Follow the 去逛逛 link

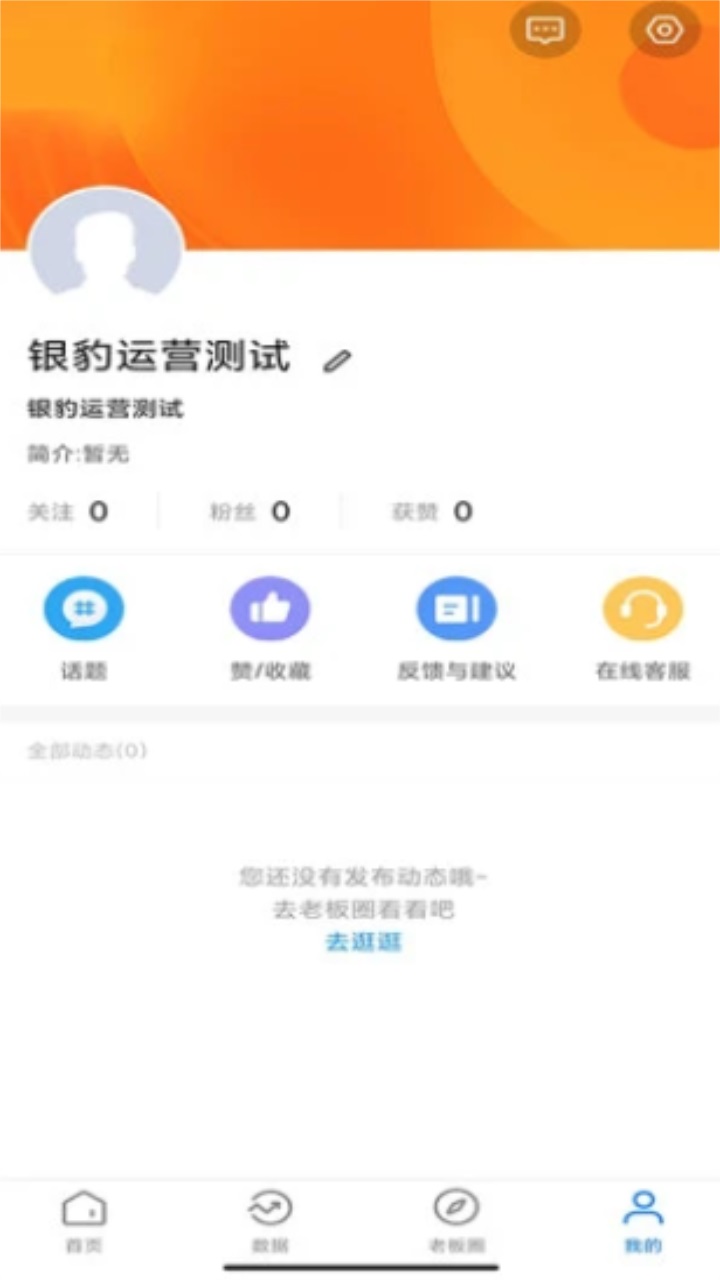(x=363, y=942)
